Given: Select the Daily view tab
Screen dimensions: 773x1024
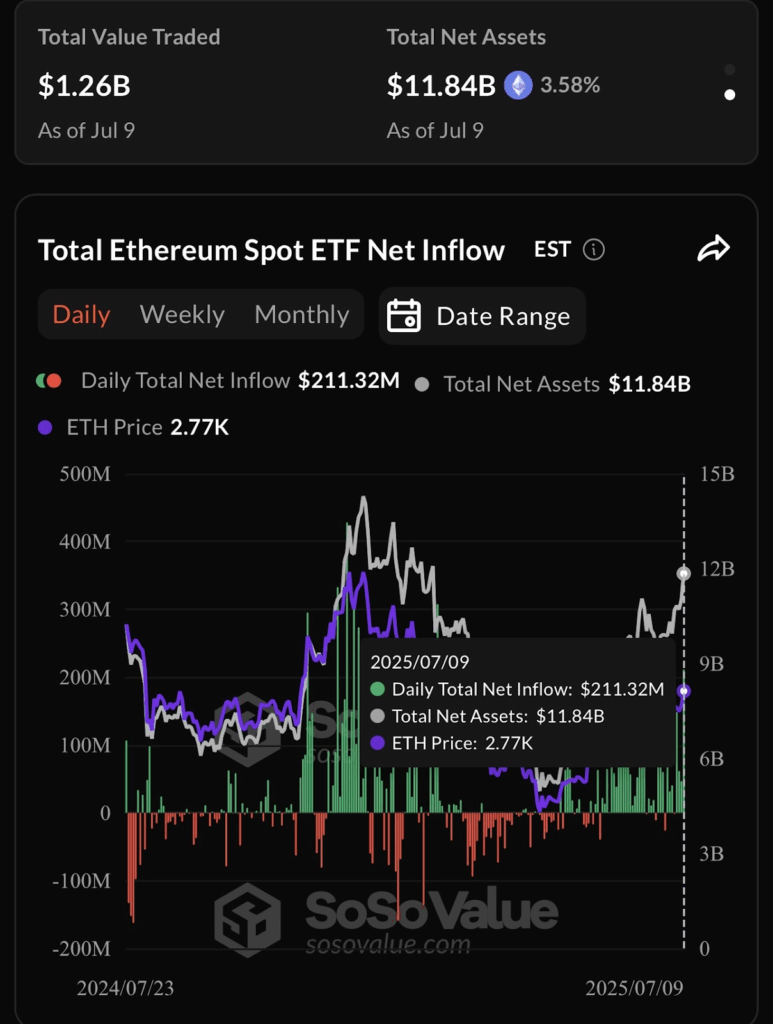Looking at the screenshot, I should tap(81, 315).
